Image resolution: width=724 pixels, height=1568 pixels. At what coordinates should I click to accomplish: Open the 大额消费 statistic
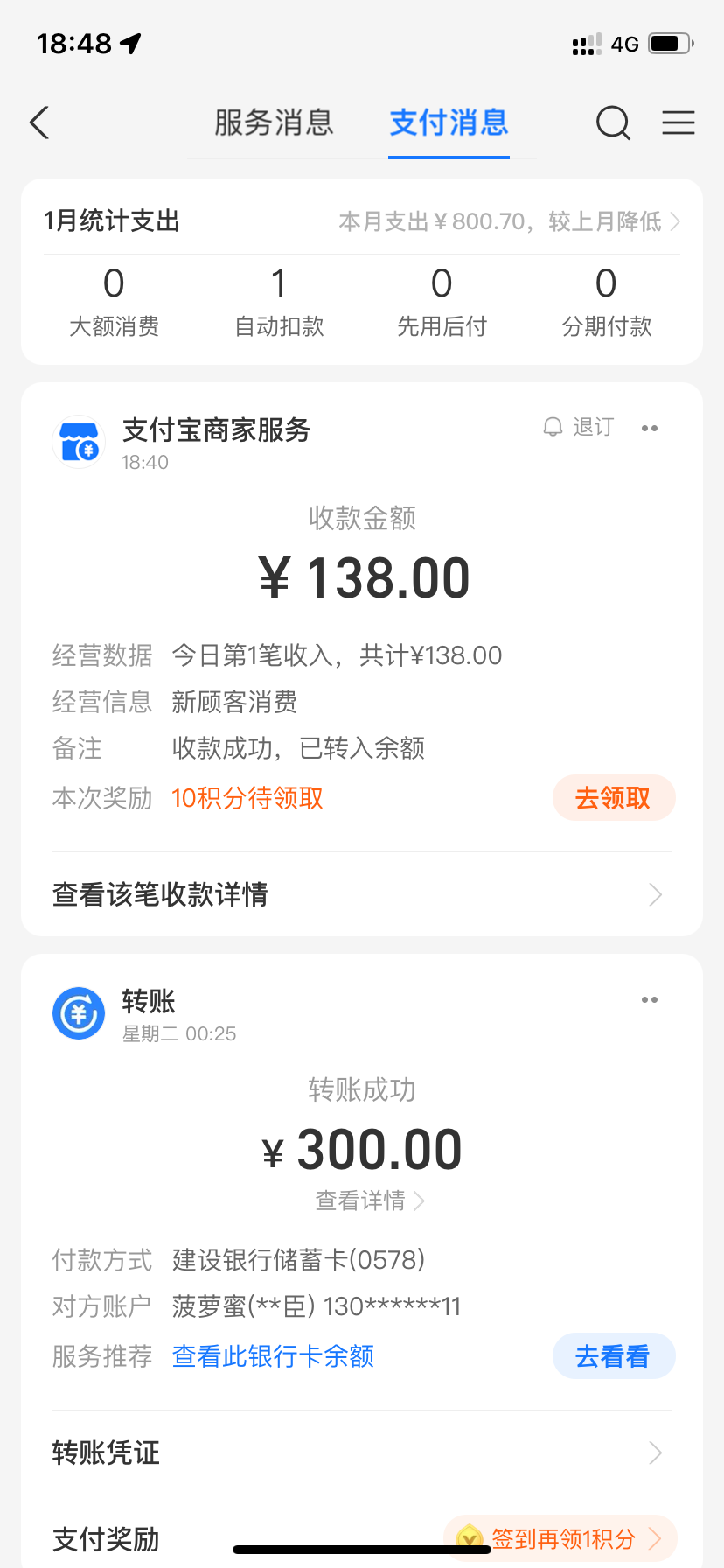coord(114,302)
